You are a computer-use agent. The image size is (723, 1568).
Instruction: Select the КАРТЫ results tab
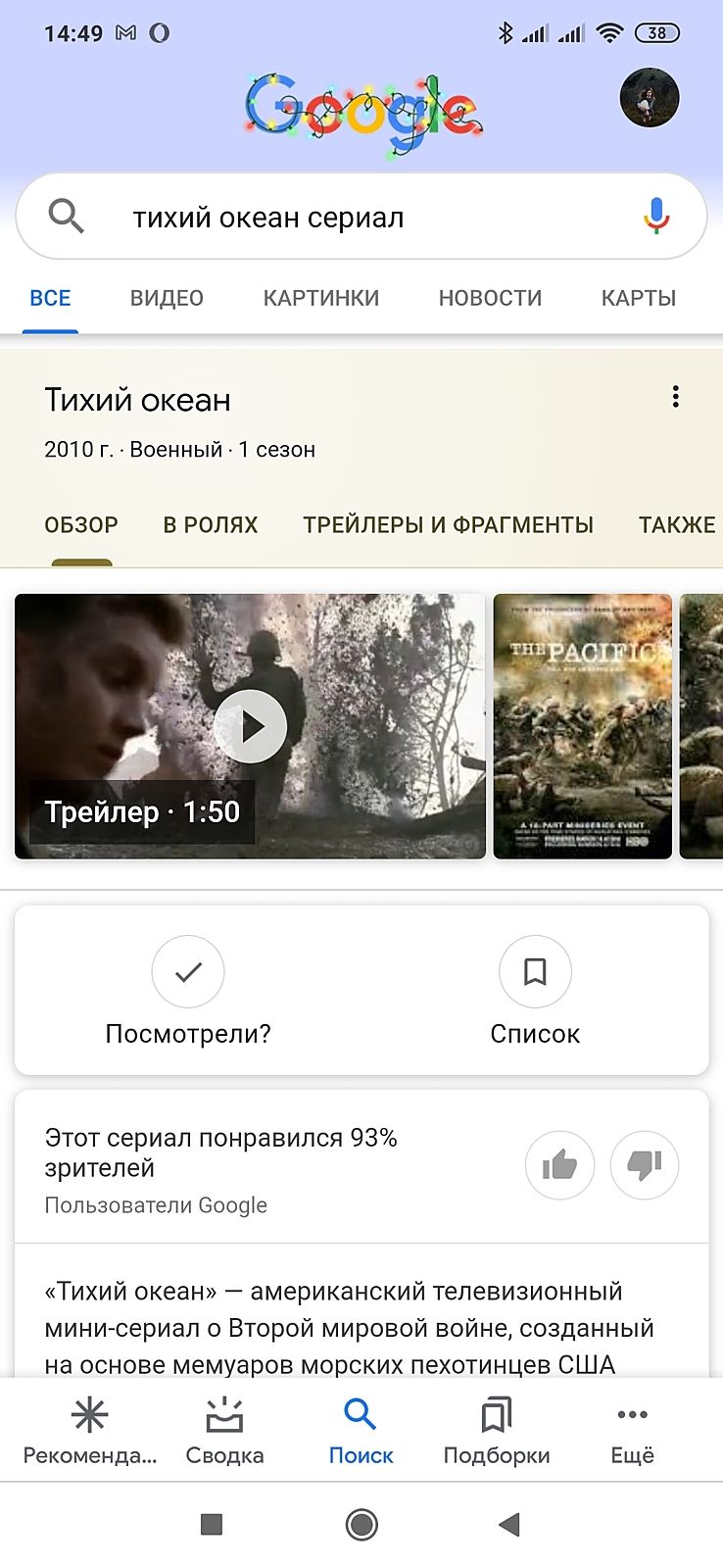point(639,298)
